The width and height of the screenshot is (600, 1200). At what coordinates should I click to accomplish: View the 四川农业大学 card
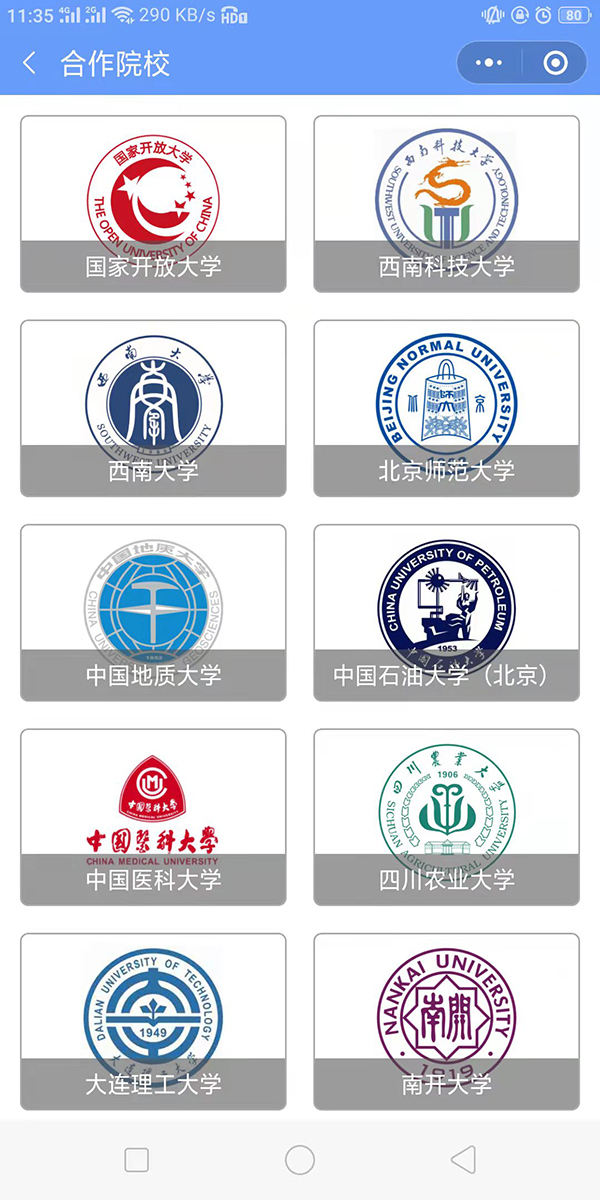[446, 817]
